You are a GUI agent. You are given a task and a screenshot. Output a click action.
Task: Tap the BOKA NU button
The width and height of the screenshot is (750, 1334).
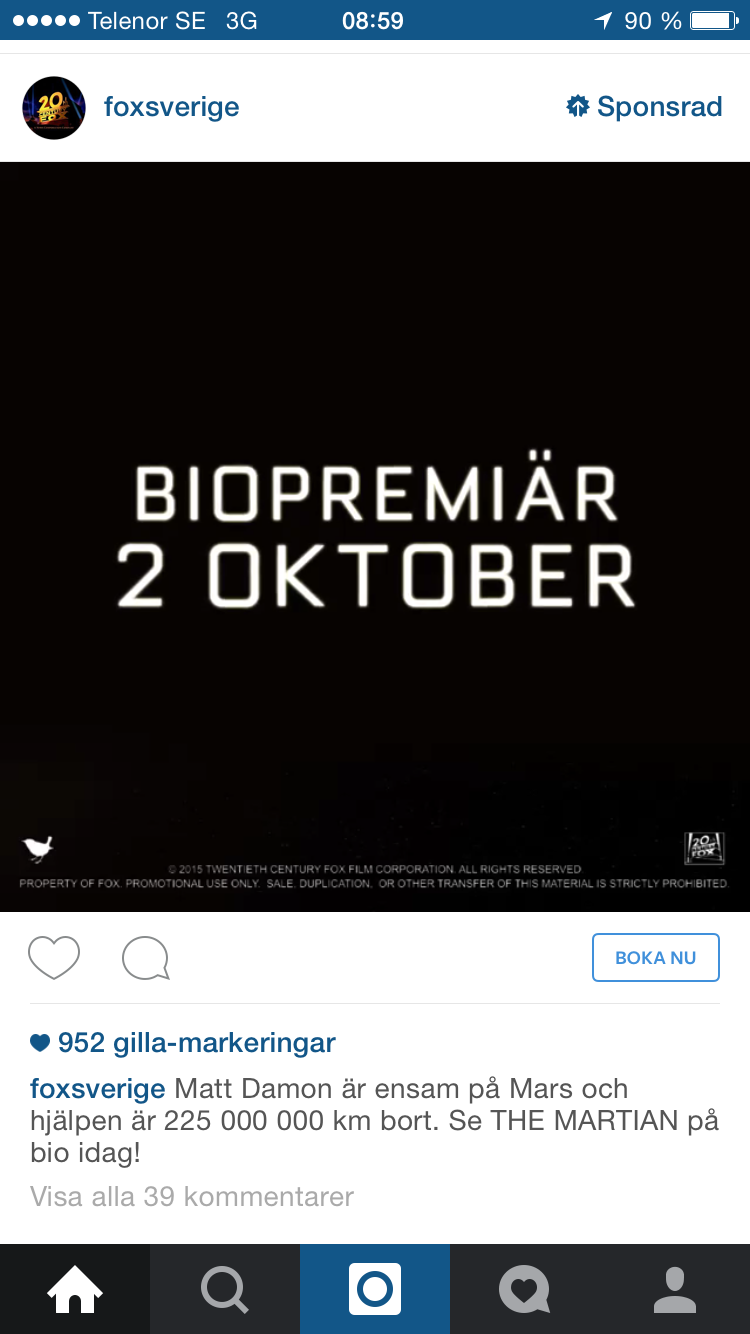click(x=656, y=958)
